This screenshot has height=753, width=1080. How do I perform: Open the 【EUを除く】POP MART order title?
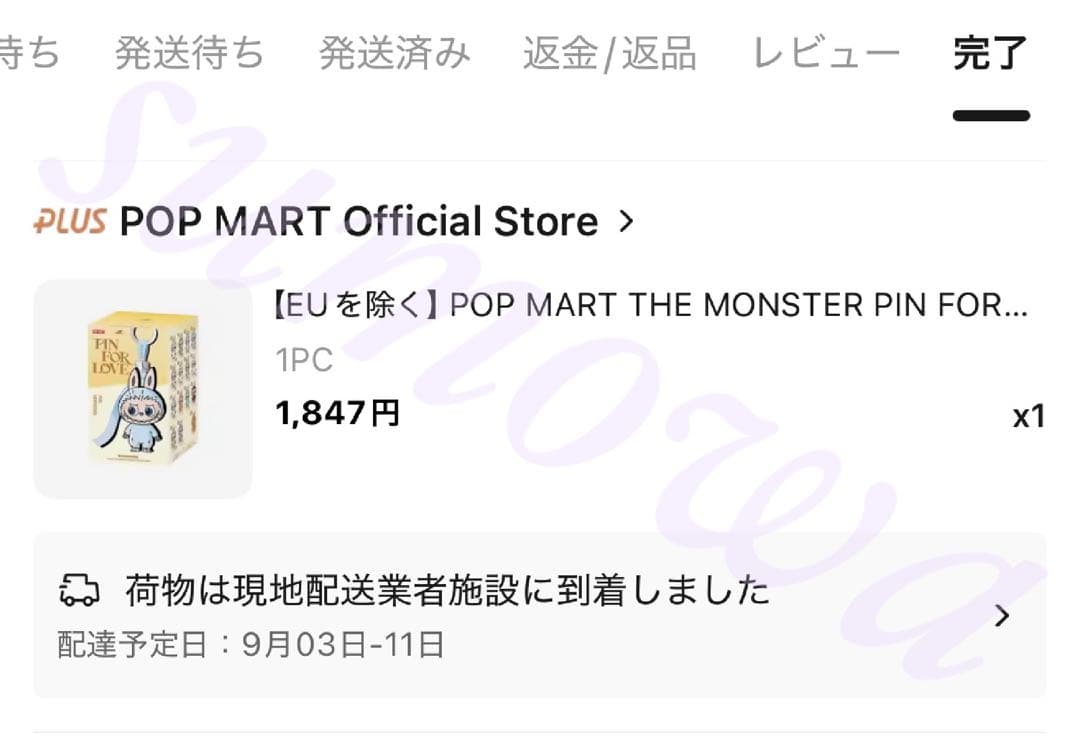click(650, 305)
